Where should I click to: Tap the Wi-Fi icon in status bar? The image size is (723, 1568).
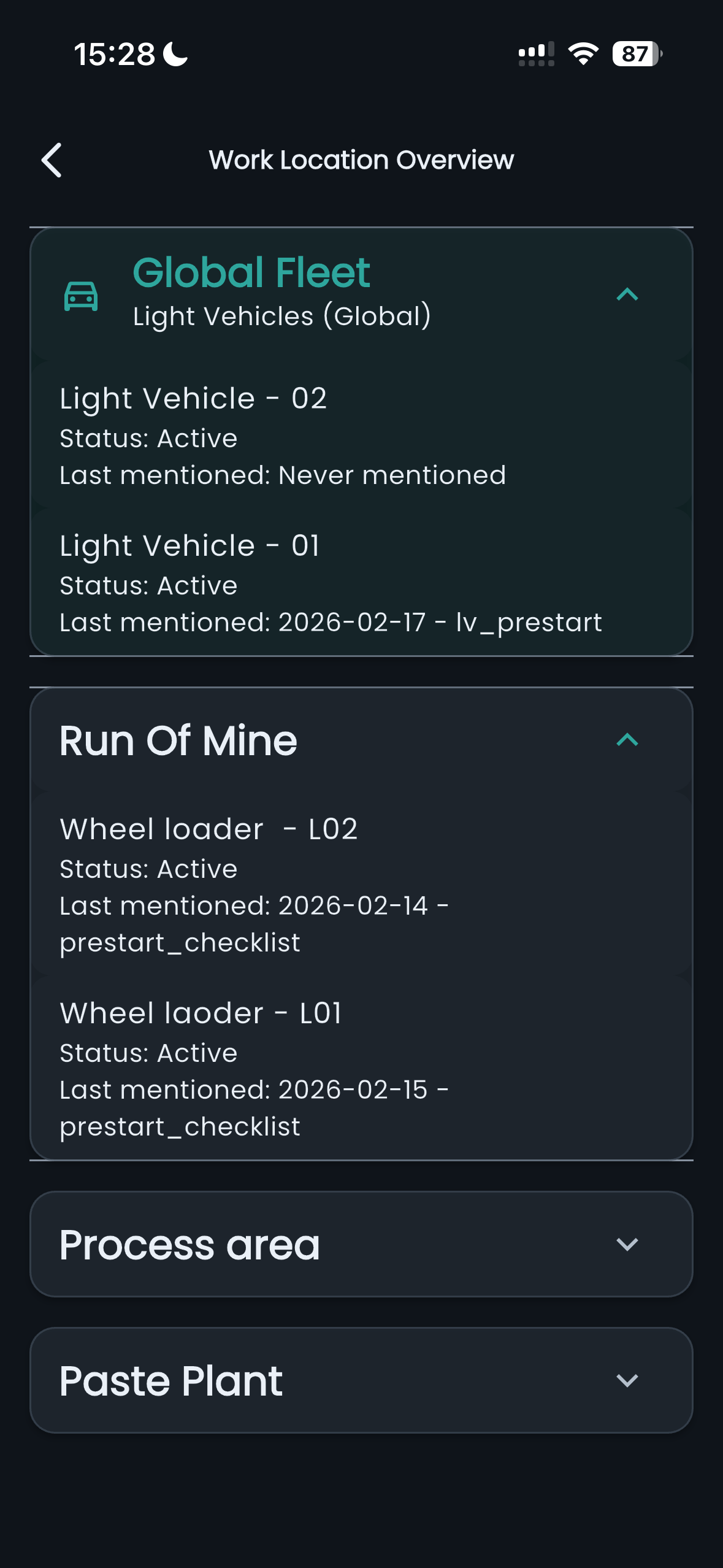point(583,55)
